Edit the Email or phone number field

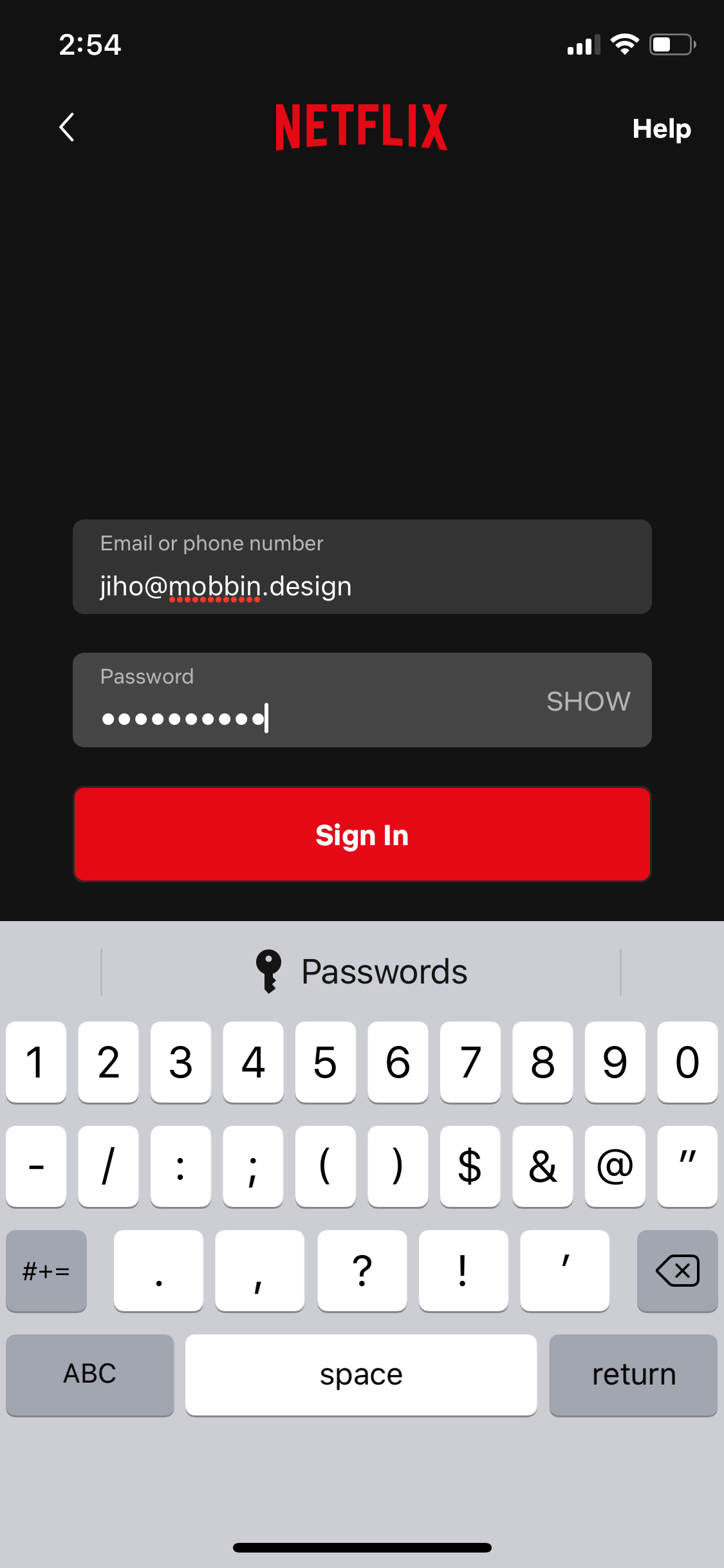point(362,566)
